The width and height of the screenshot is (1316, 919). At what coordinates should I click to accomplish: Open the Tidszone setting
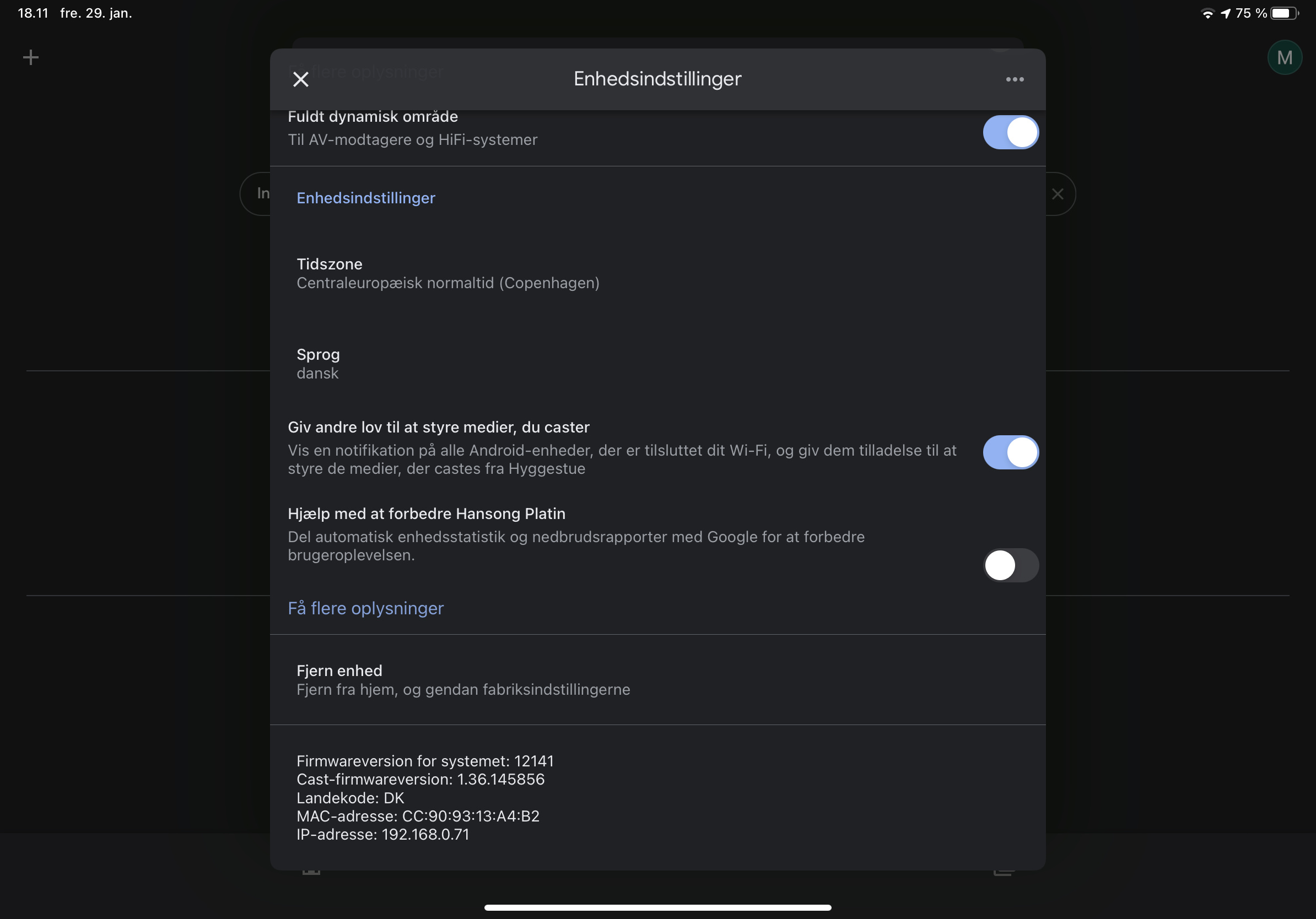click(x=447, y=273)
